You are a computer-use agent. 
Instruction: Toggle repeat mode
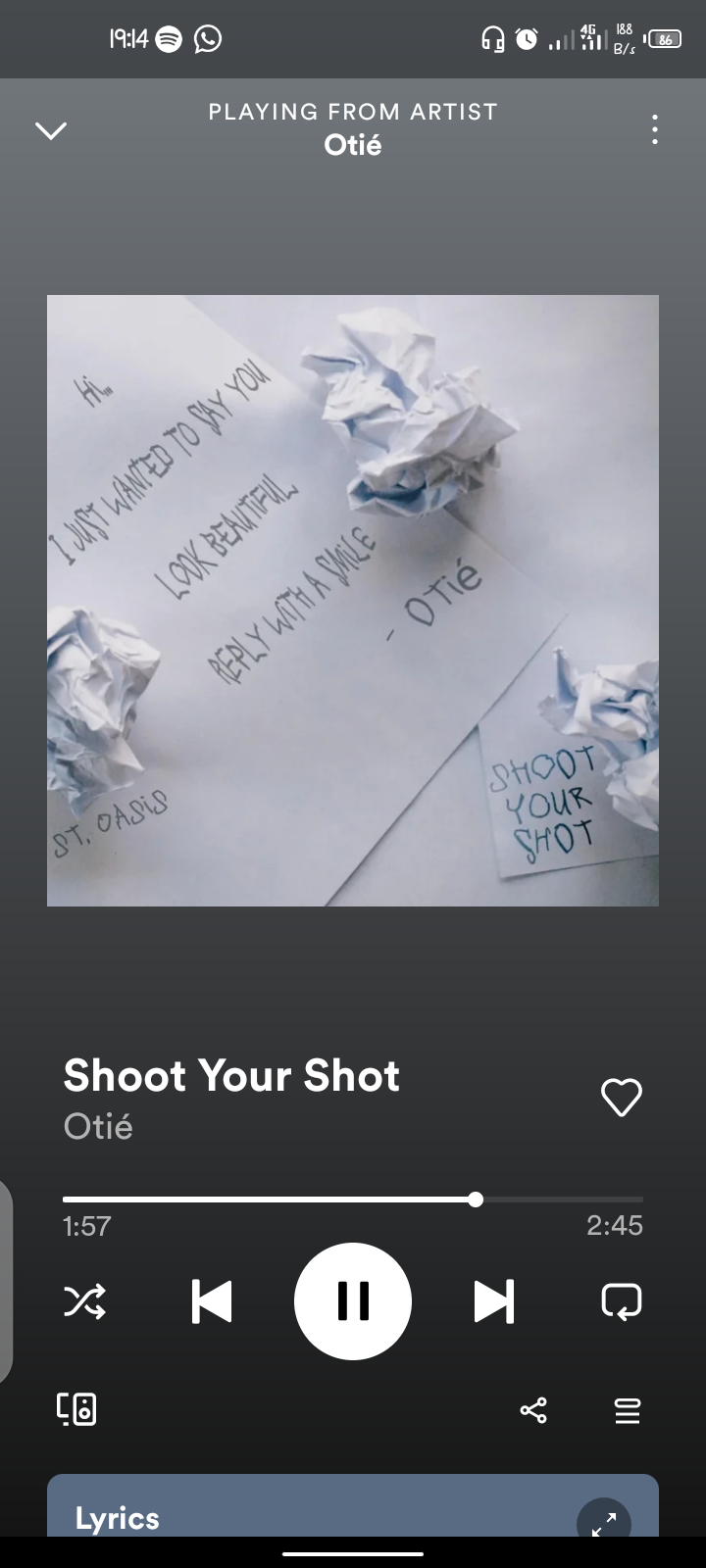tap(621, 1301)
